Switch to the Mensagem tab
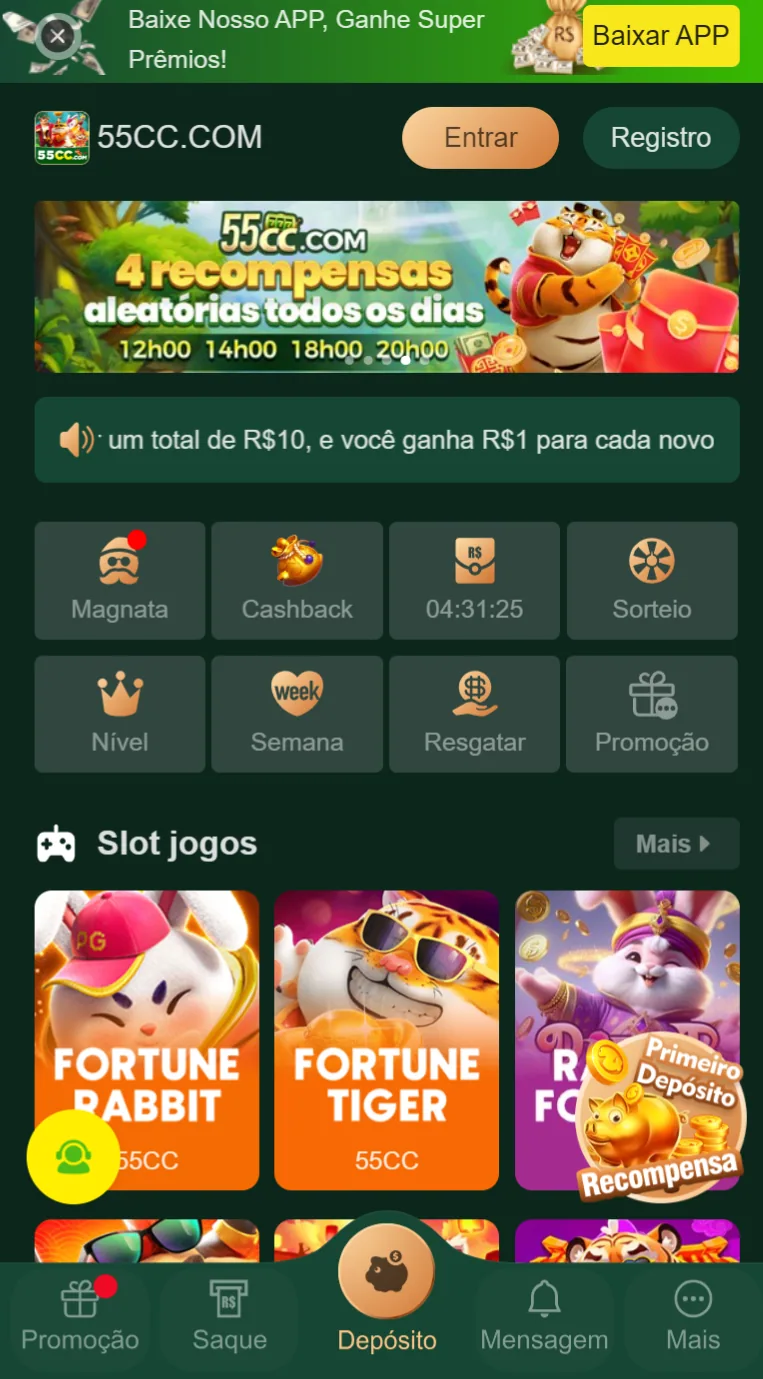This screenshot has height=1379, width=763. pyautogui.click(x=544, y=1316)
